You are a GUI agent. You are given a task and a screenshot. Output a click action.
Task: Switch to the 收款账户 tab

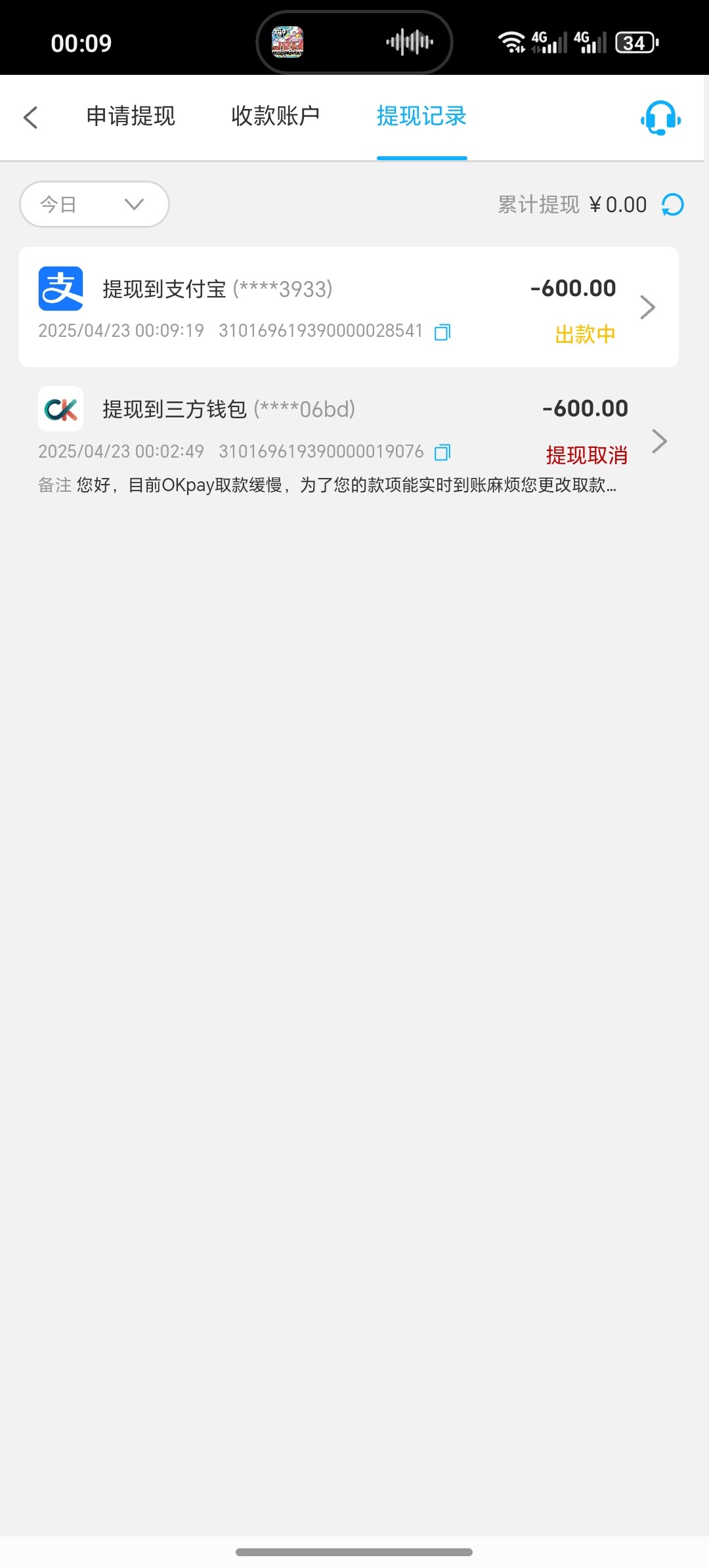[x=276, y=116]
